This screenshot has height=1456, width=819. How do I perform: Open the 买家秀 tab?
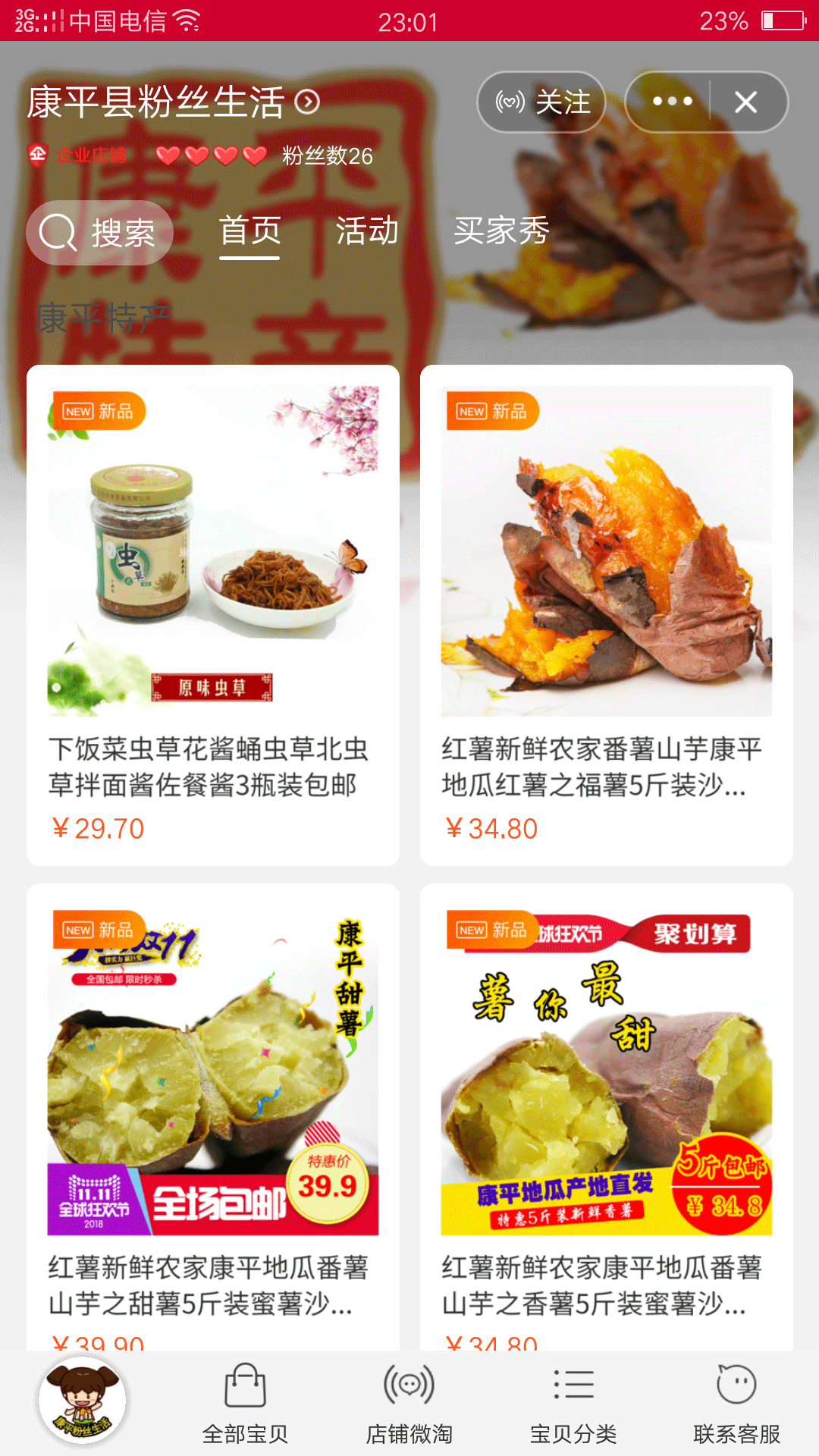tap(501, 231)
